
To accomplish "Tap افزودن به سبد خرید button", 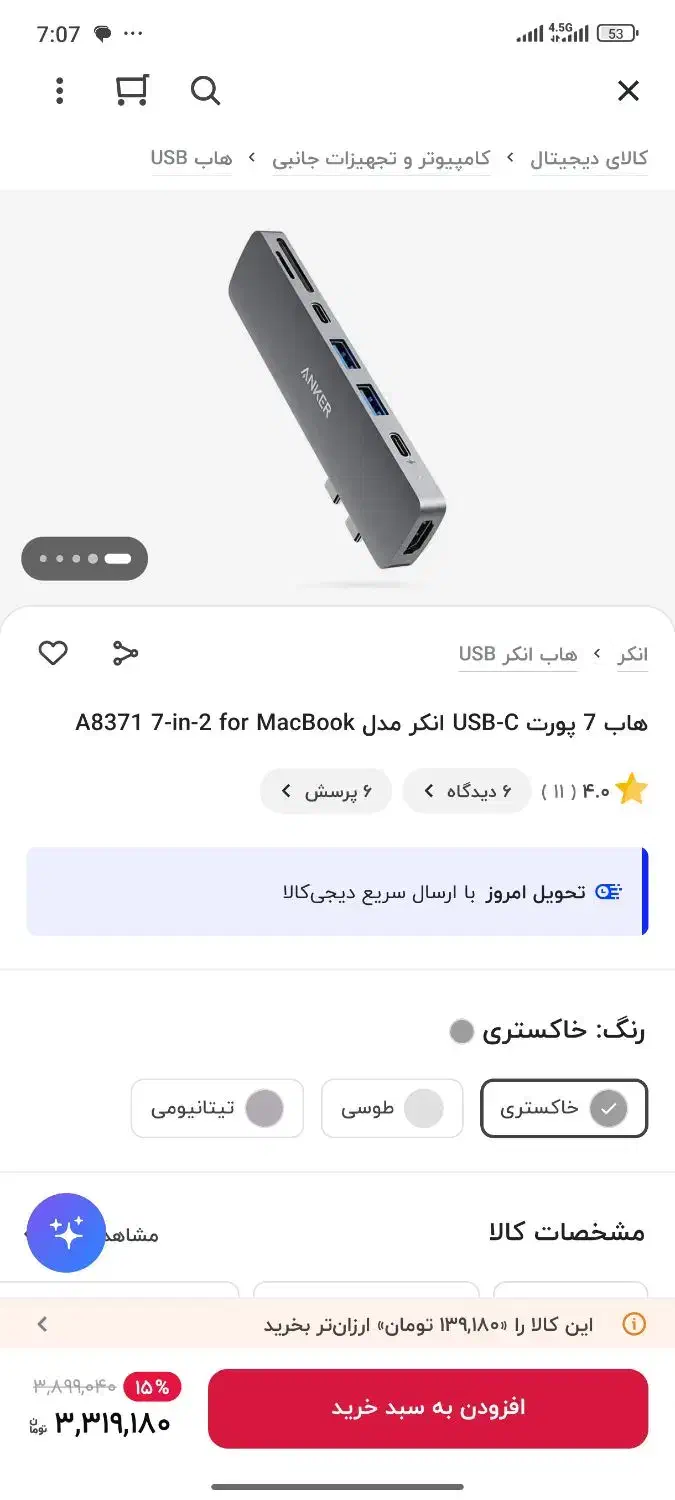I will pos(428,1408).
